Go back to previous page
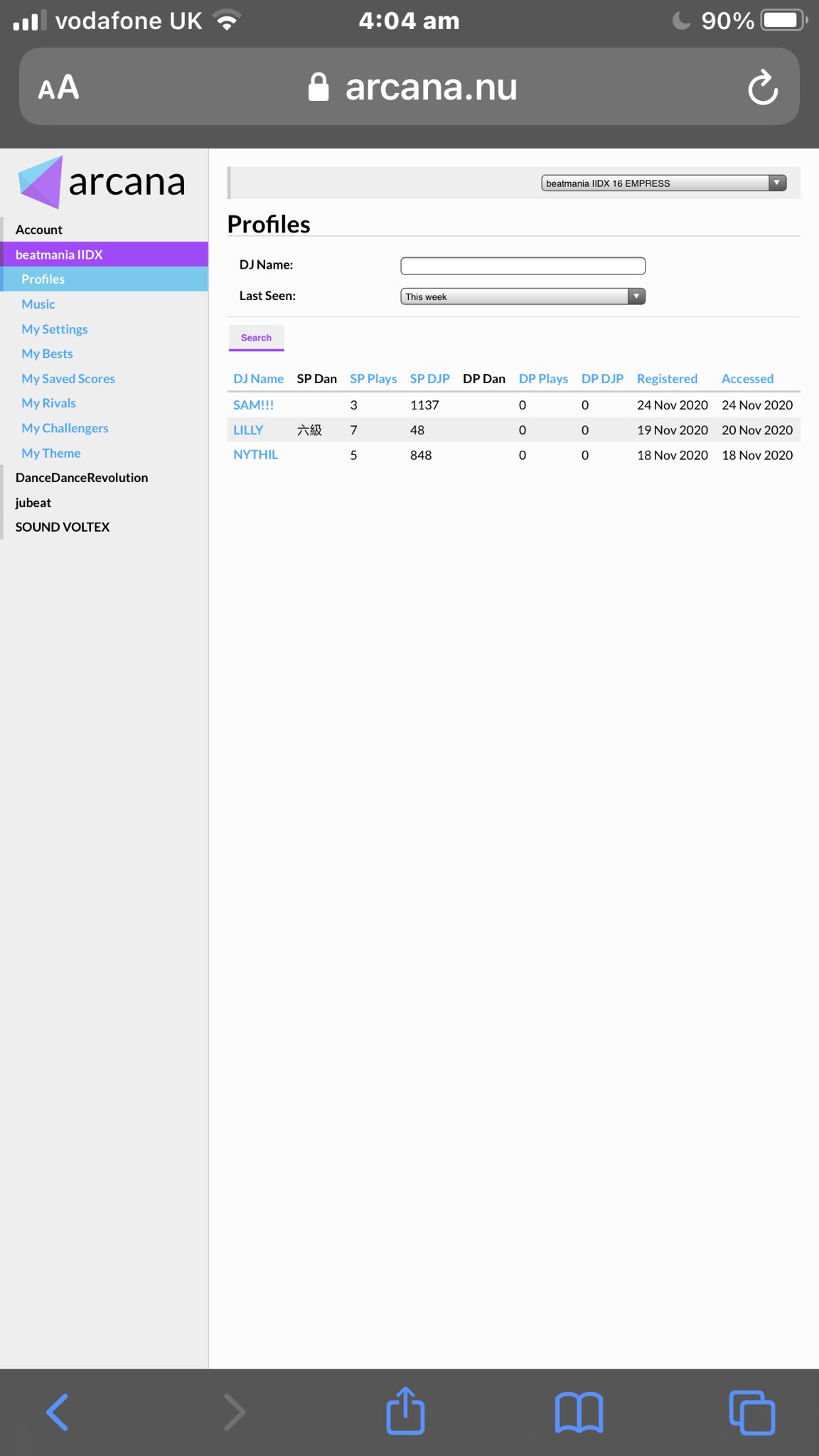 58,1411
